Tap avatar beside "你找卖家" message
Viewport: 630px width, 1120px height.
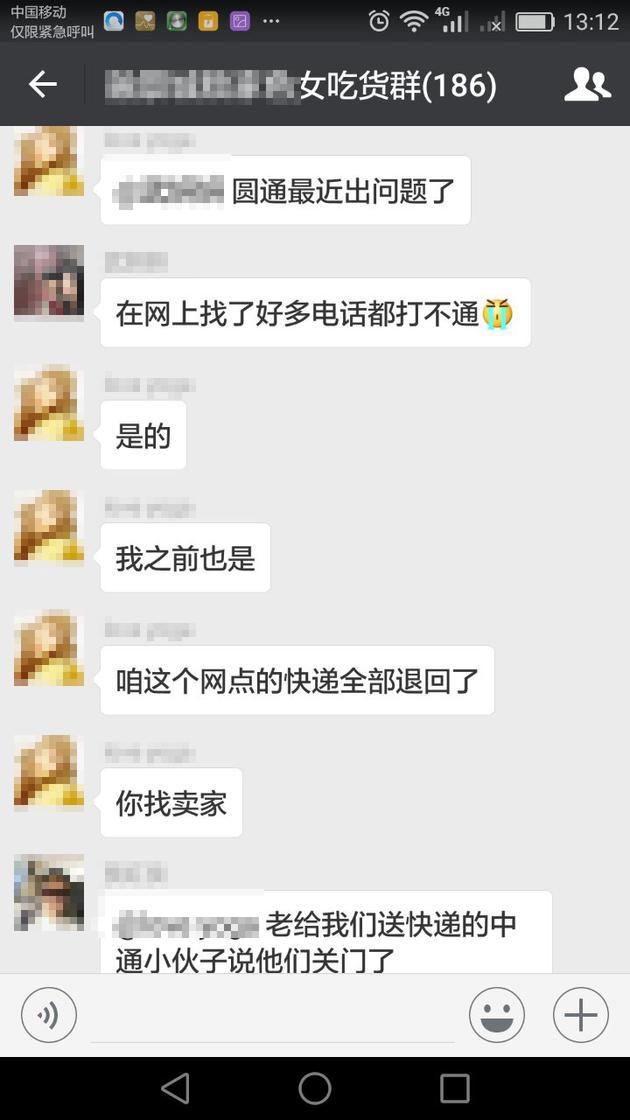[x=49, y=771]
